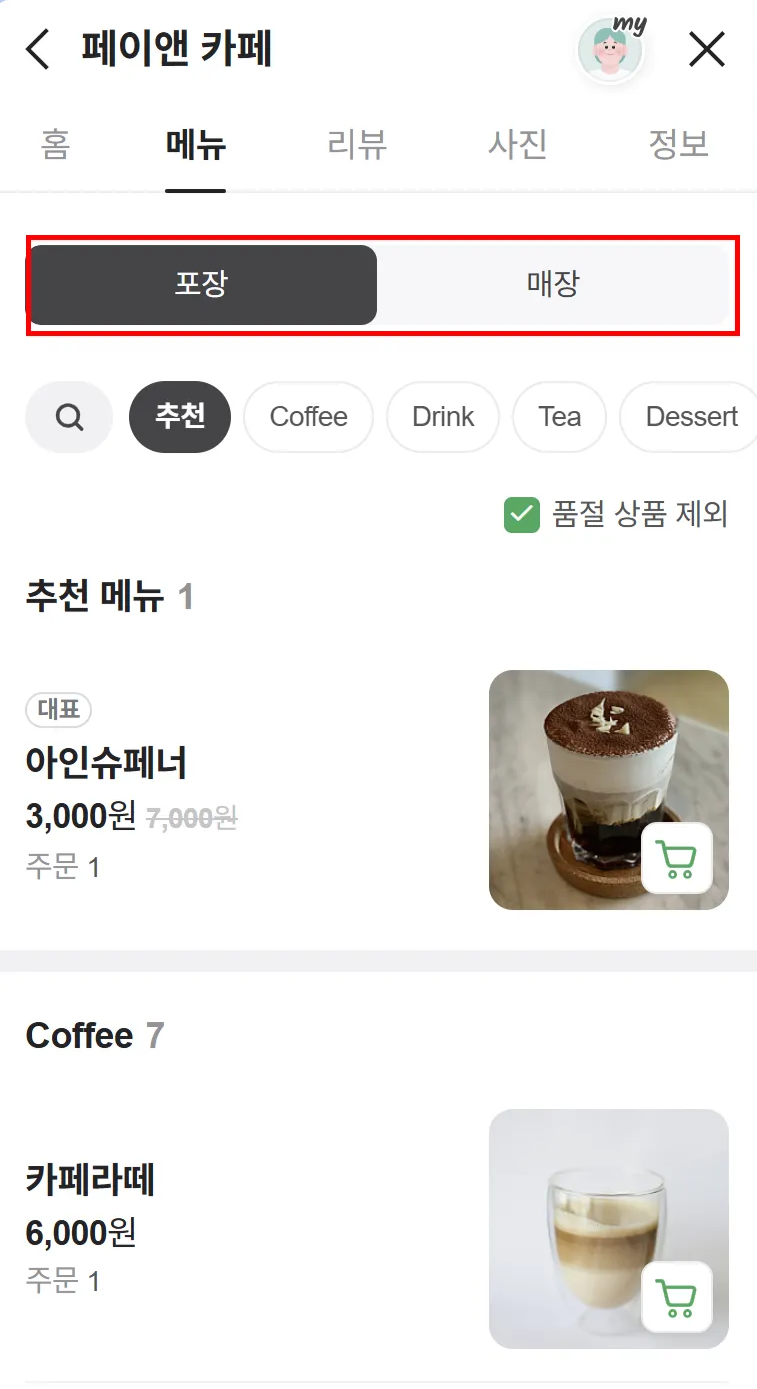The width and height of the screenshot is (757, 1389).
Task: Select the 매장 order option
Action: (553, 285)
